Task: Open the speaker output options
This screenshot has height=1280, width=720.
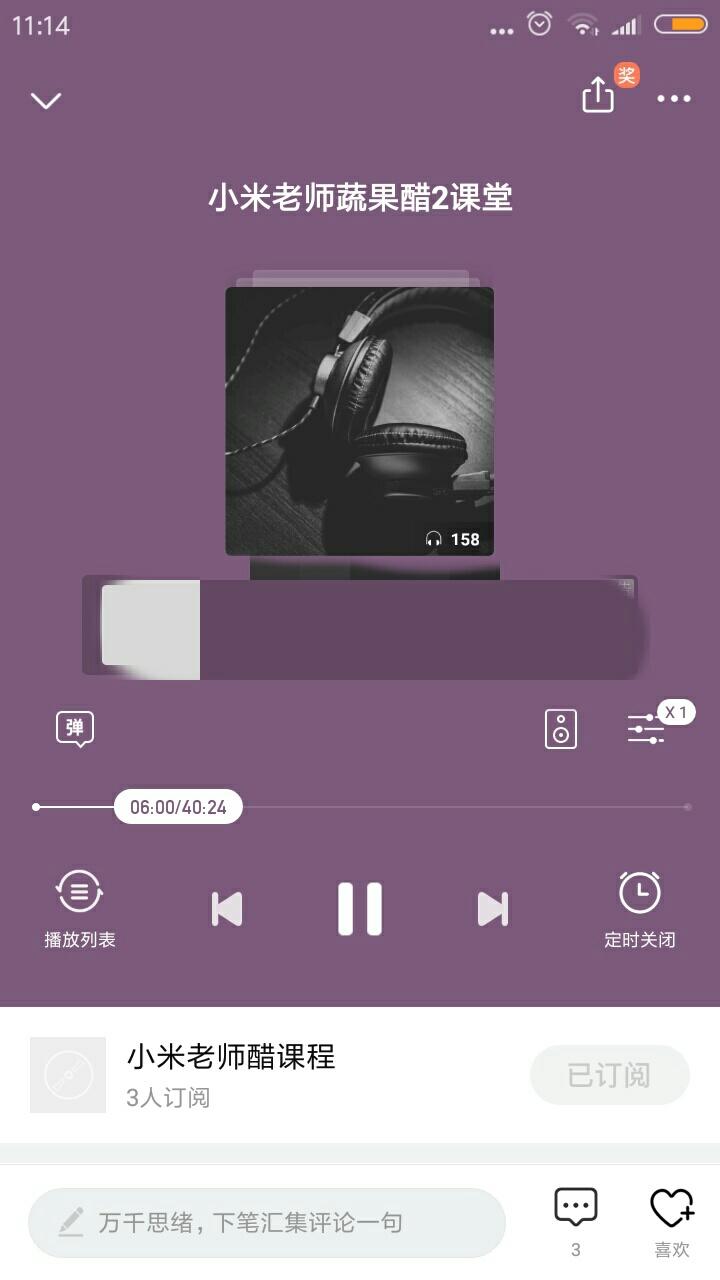Action: pyautogui.click(x=561, y=729)
